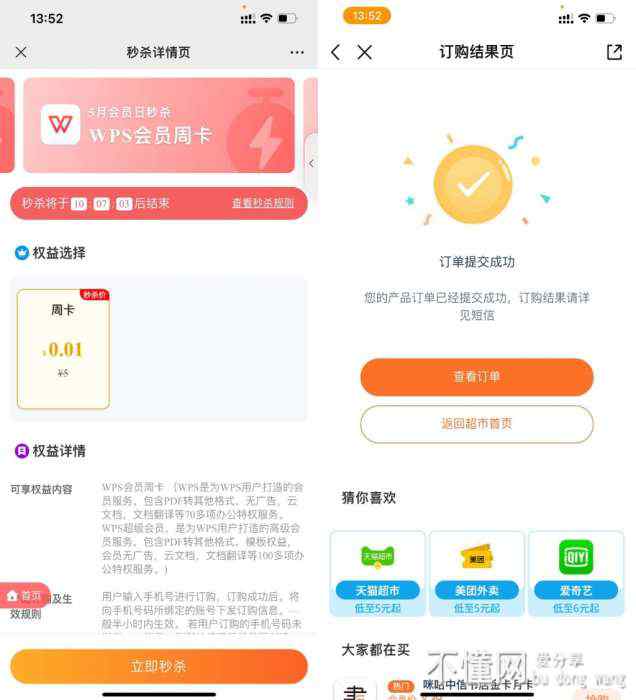Tap the 首页 floating button
The width and height of the screenshot is (636, 700).
(25, 595)
